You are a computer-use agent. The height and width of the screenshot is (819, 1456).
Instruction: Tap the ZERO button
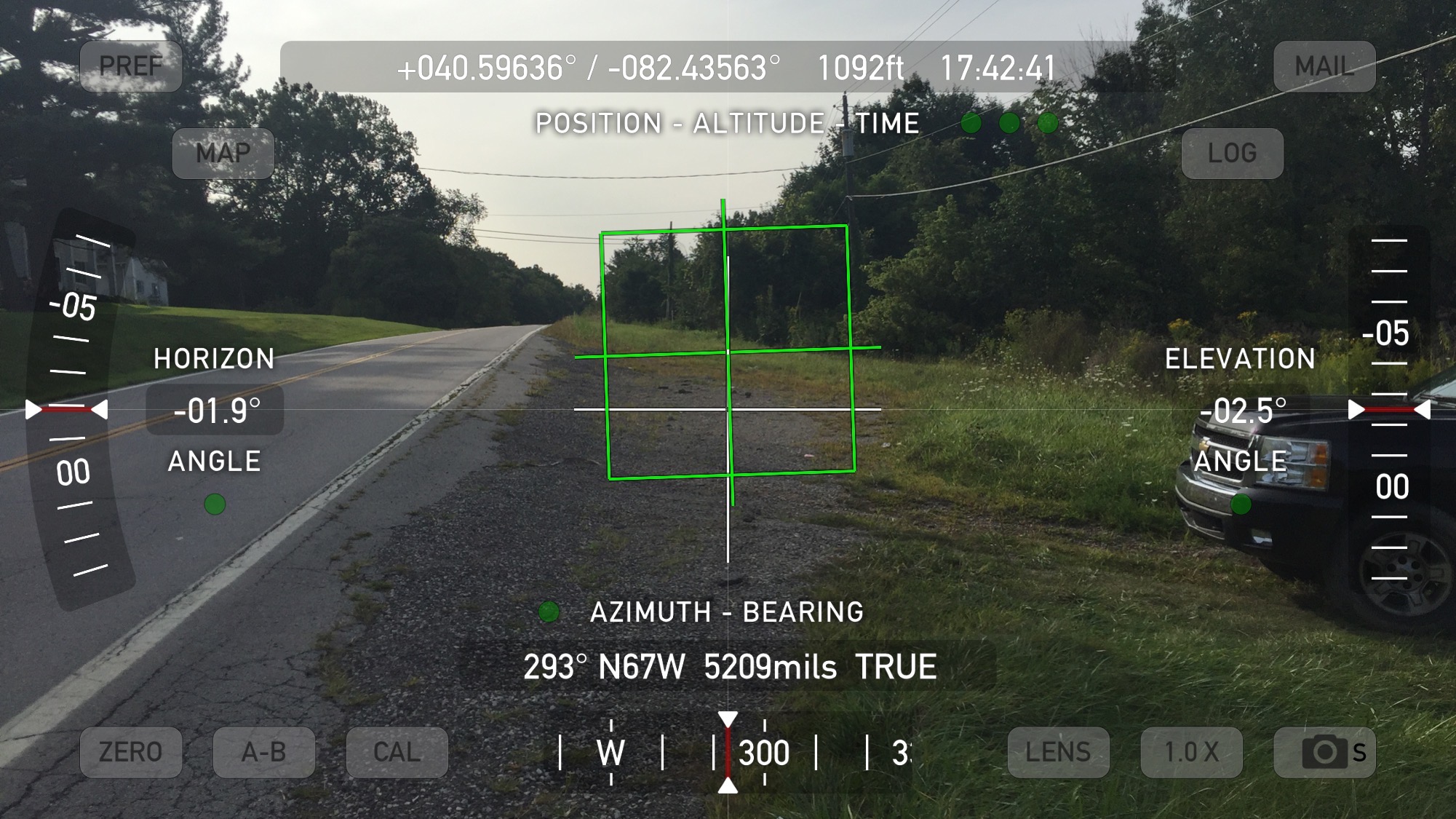point(131,752)
